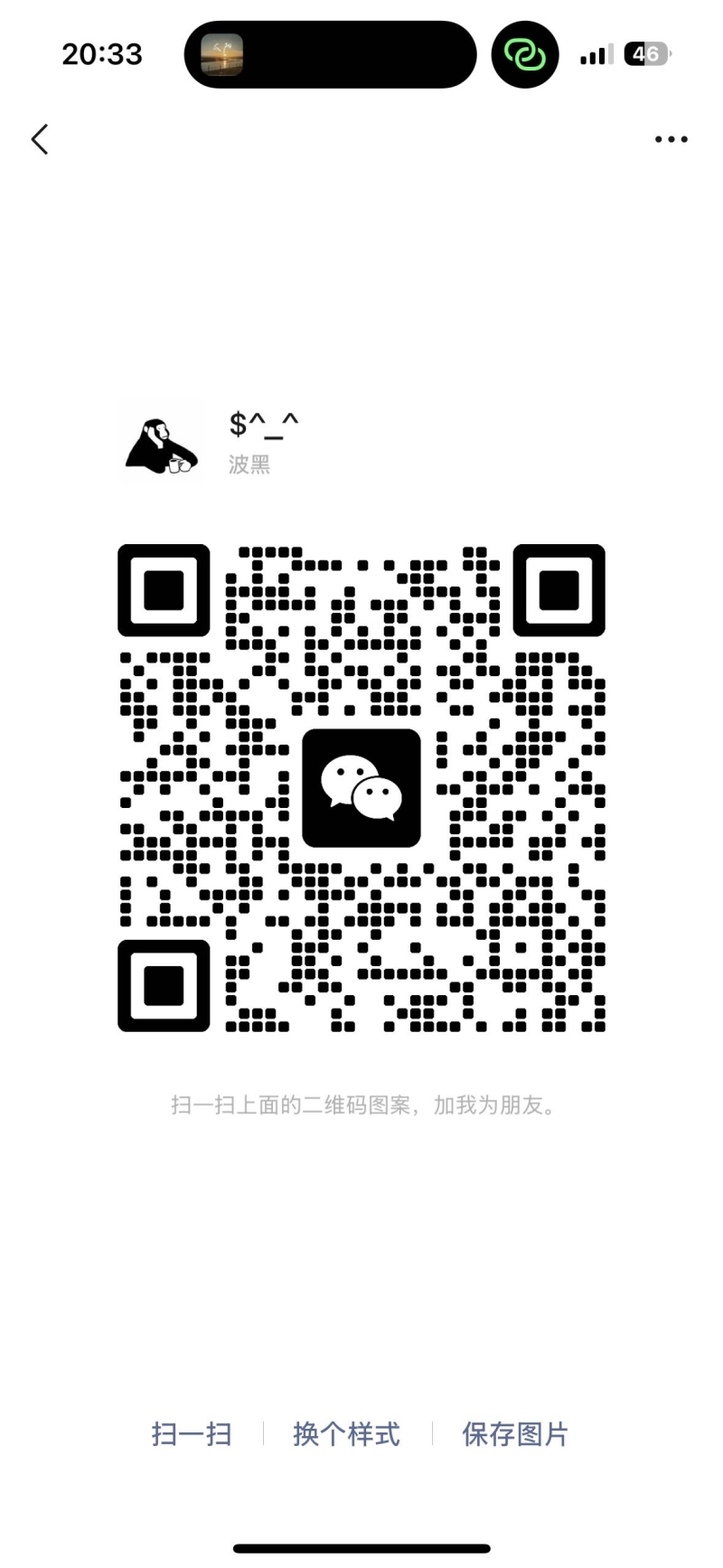Tap 扫一扫 to scan a code

[x=192, y=1434]
